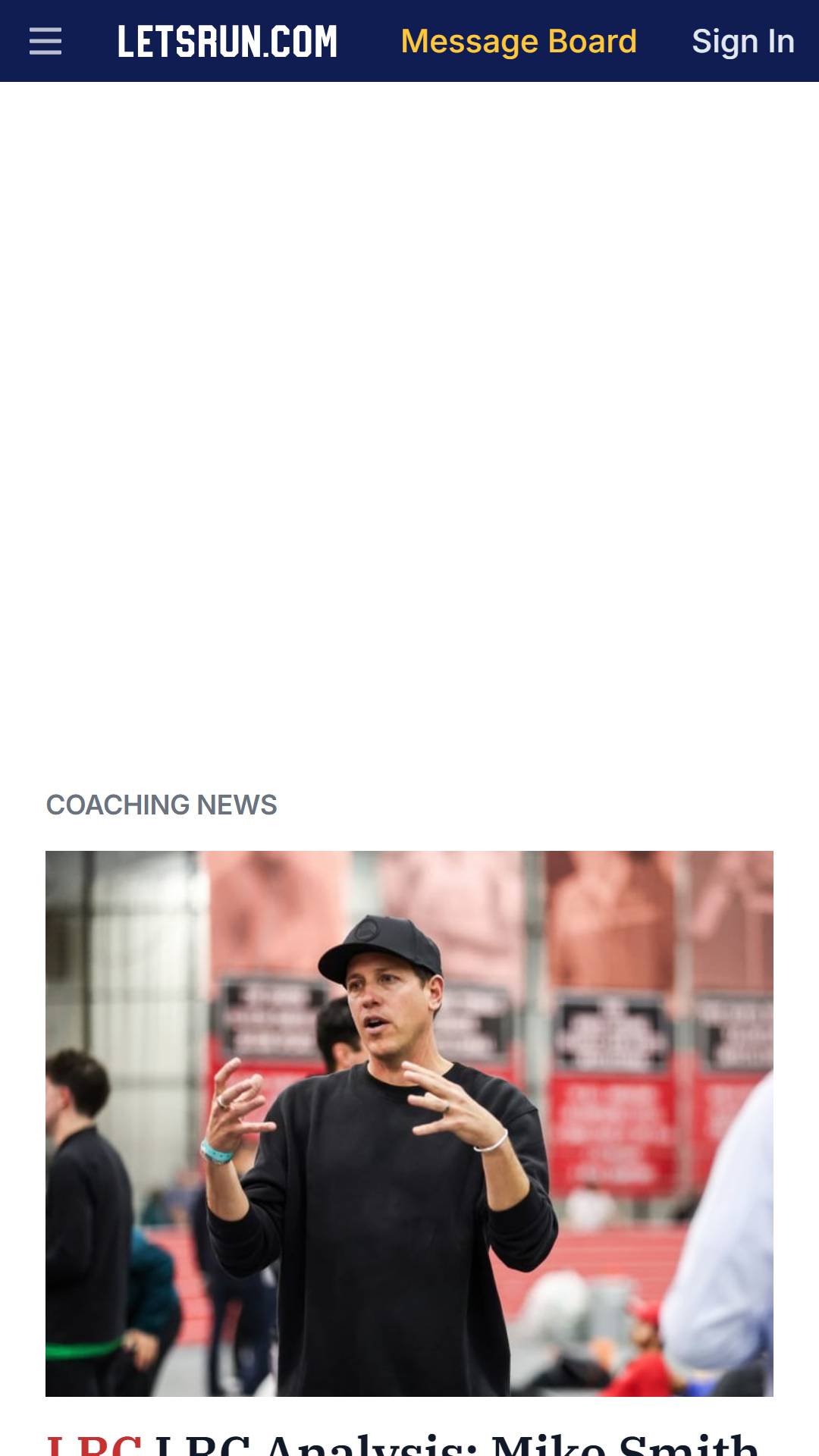The width and height of the screenshot is (819, 1456).
Task: Open the Message Board
Action: pyautogui.click(x=519, y=42)
